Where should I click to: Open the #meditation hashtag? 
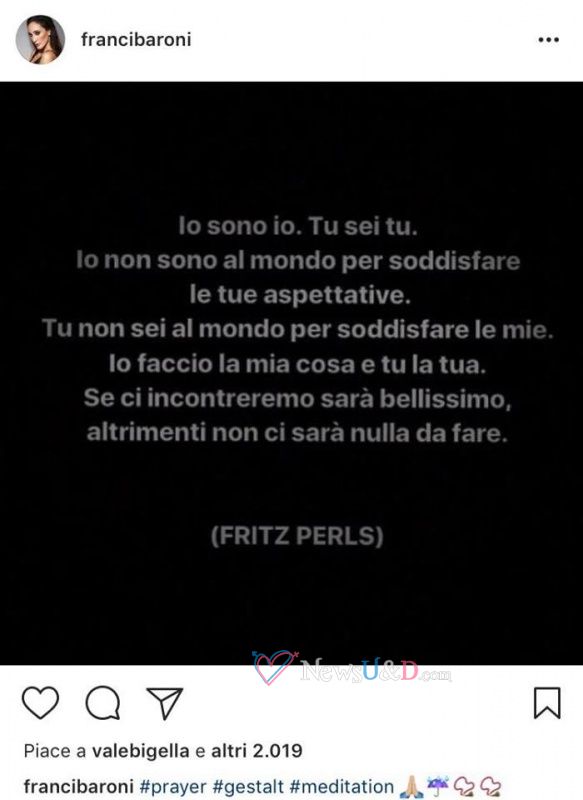[342, 786]
